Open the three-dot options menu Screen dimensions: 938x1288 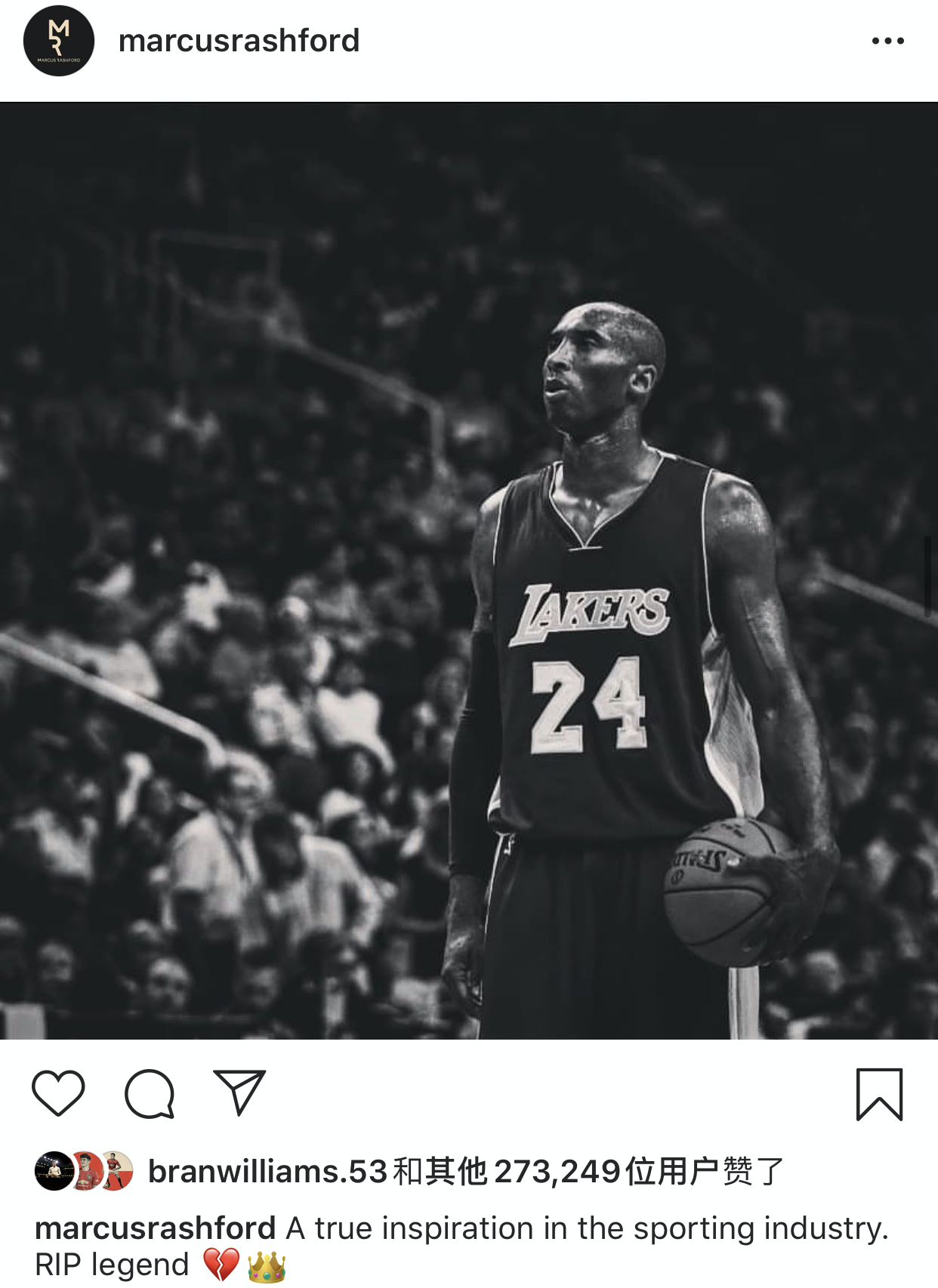[887, 41]
